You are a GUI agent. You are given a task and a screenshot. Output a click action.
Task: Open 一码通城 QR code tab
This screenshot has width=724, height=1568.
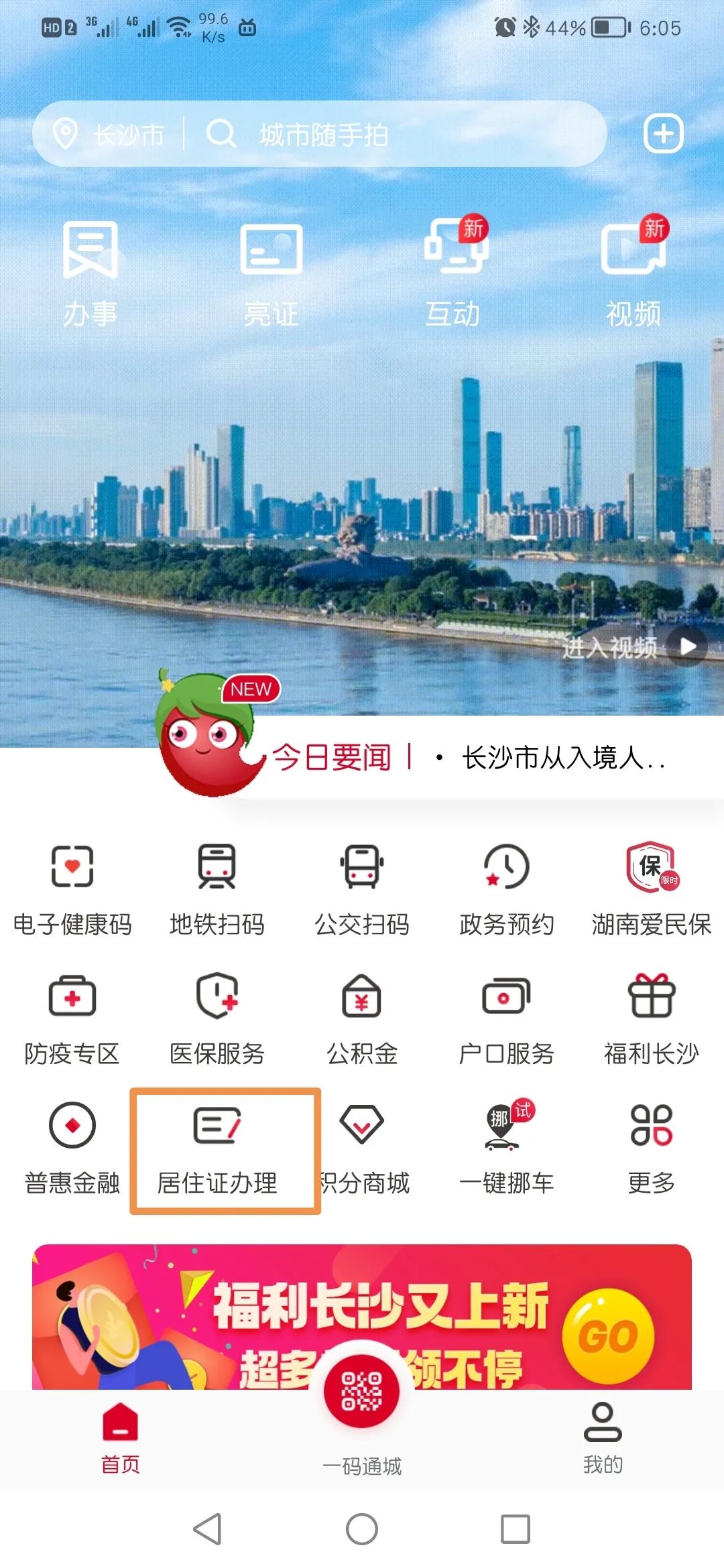pos(362,1407)
